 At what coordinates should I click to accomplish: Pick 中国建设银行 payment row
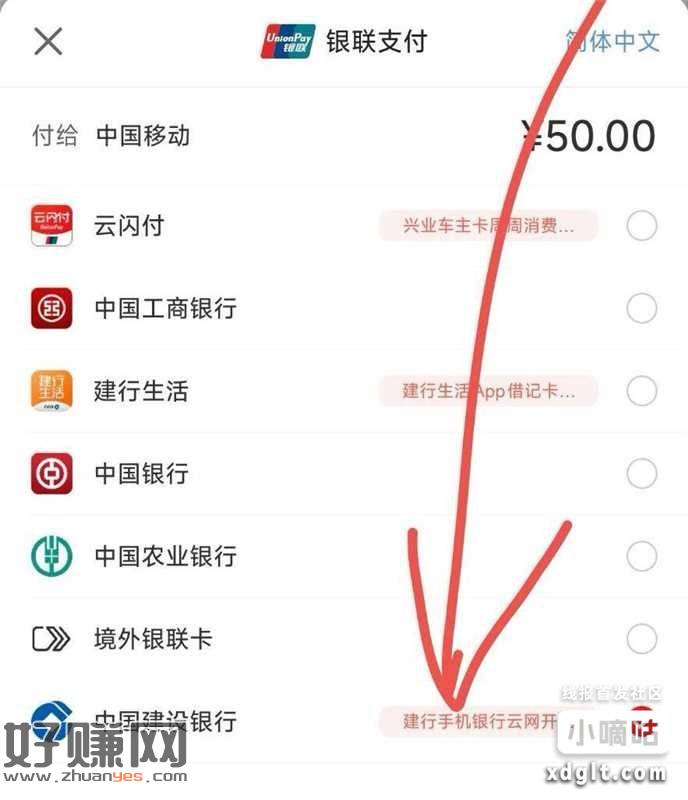165,721
